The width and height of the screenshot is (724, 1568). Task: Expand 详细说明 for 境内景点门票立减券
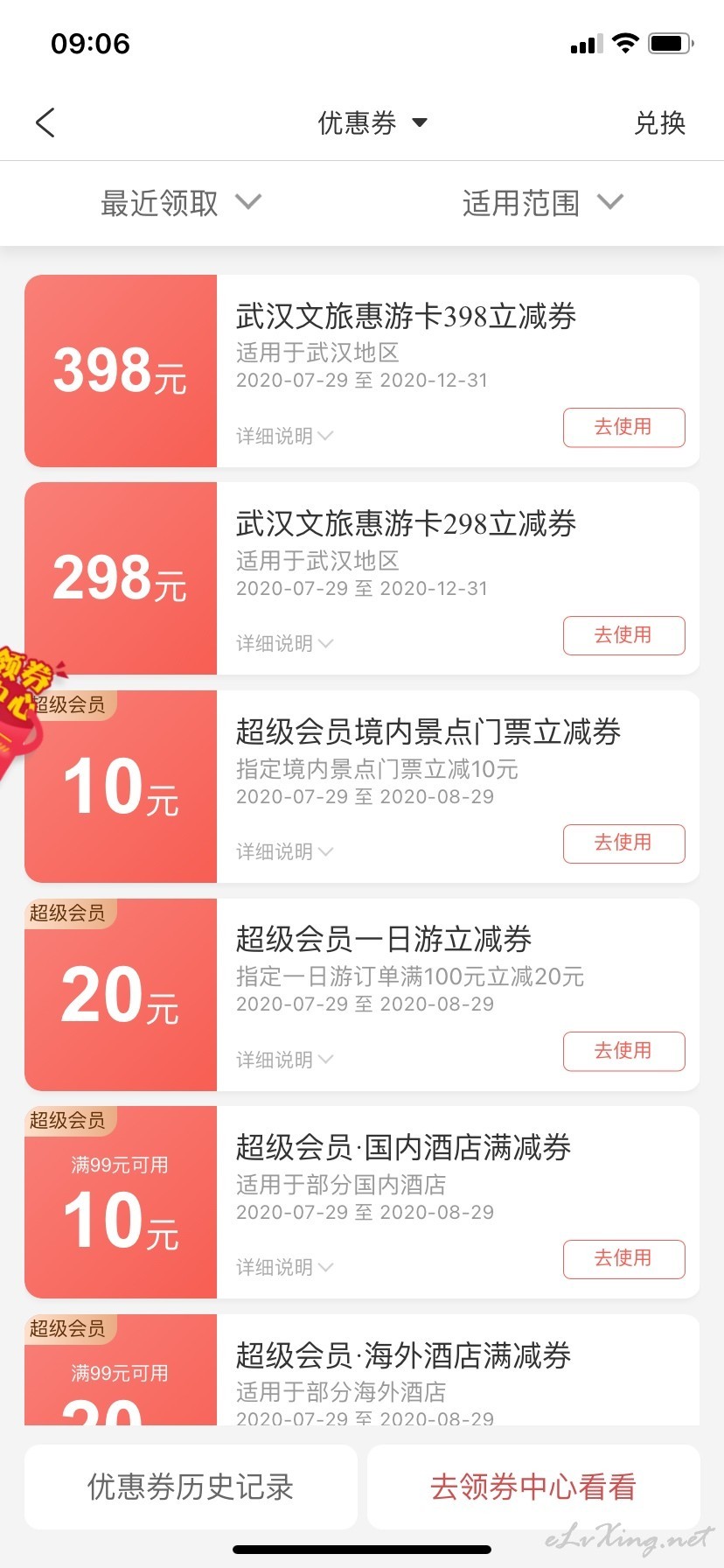tap(284, 851)
